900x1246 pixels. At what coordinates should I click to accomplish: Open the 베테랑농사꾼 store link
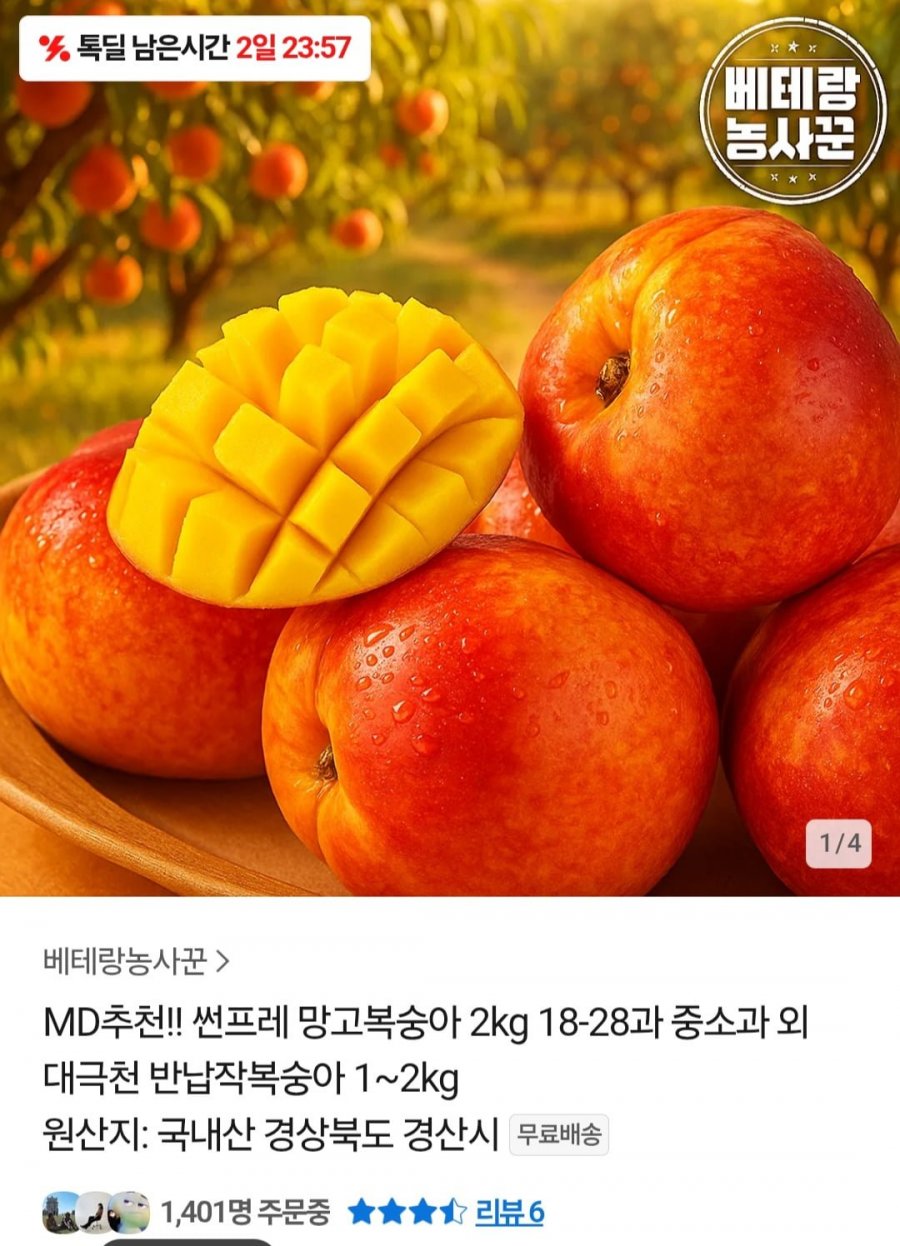pos(137,961)
